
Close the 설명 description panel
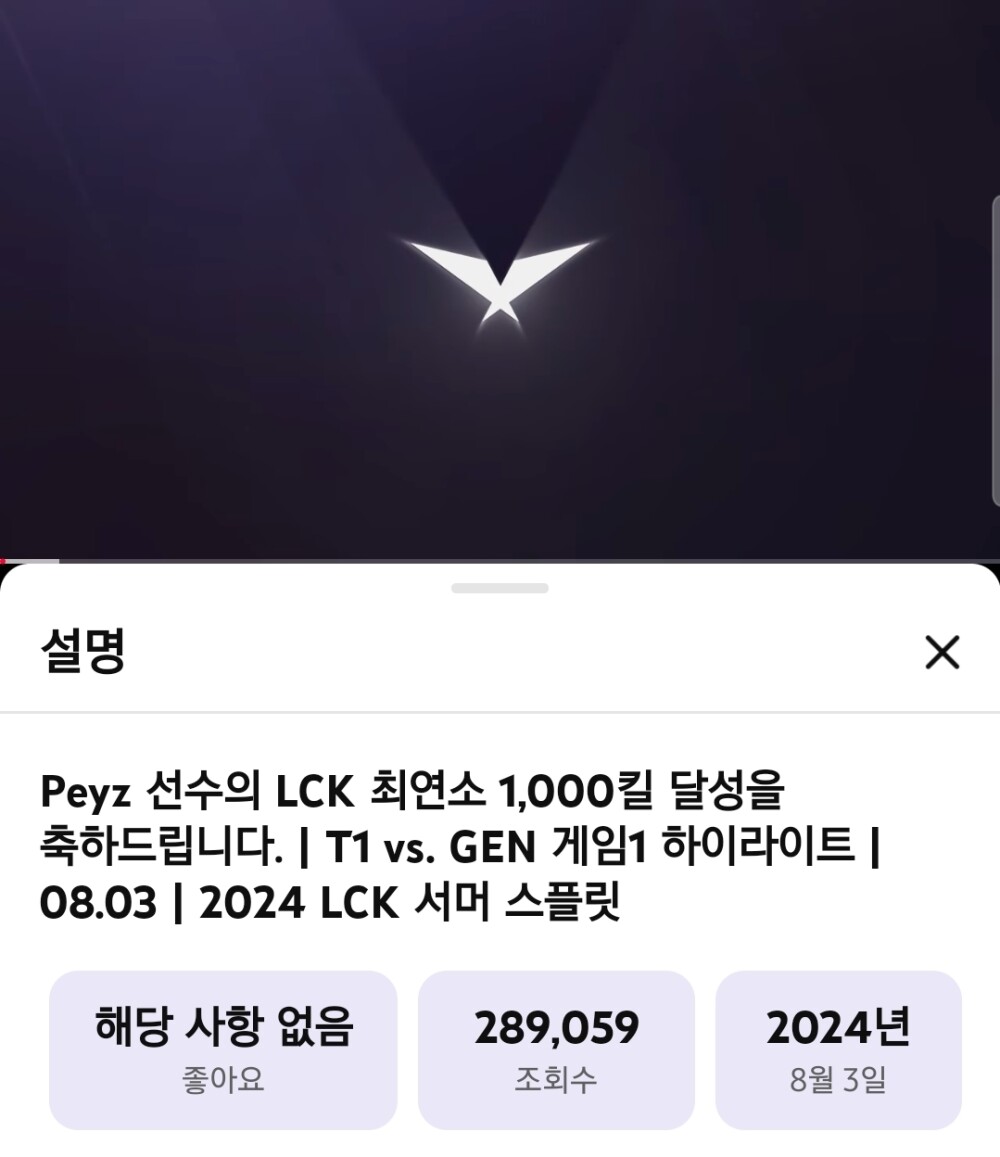(942, 653)
